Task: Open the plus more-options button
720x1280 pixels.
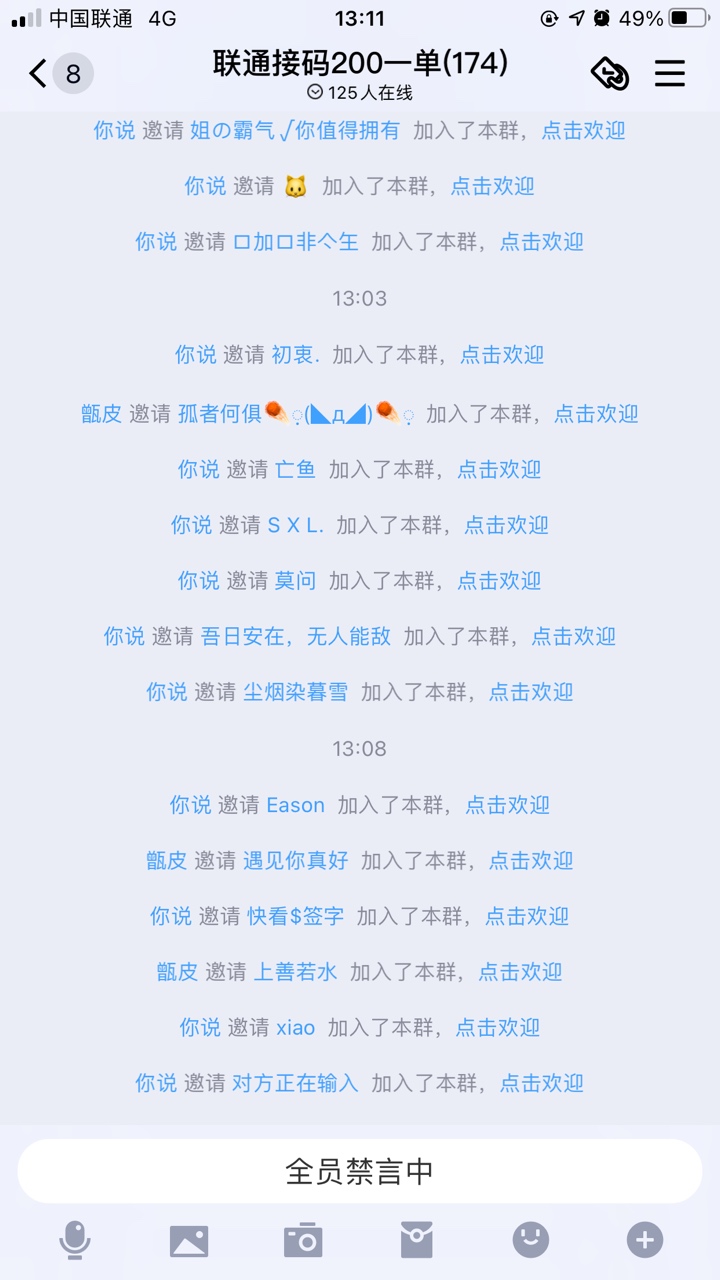Action: 645,1240
